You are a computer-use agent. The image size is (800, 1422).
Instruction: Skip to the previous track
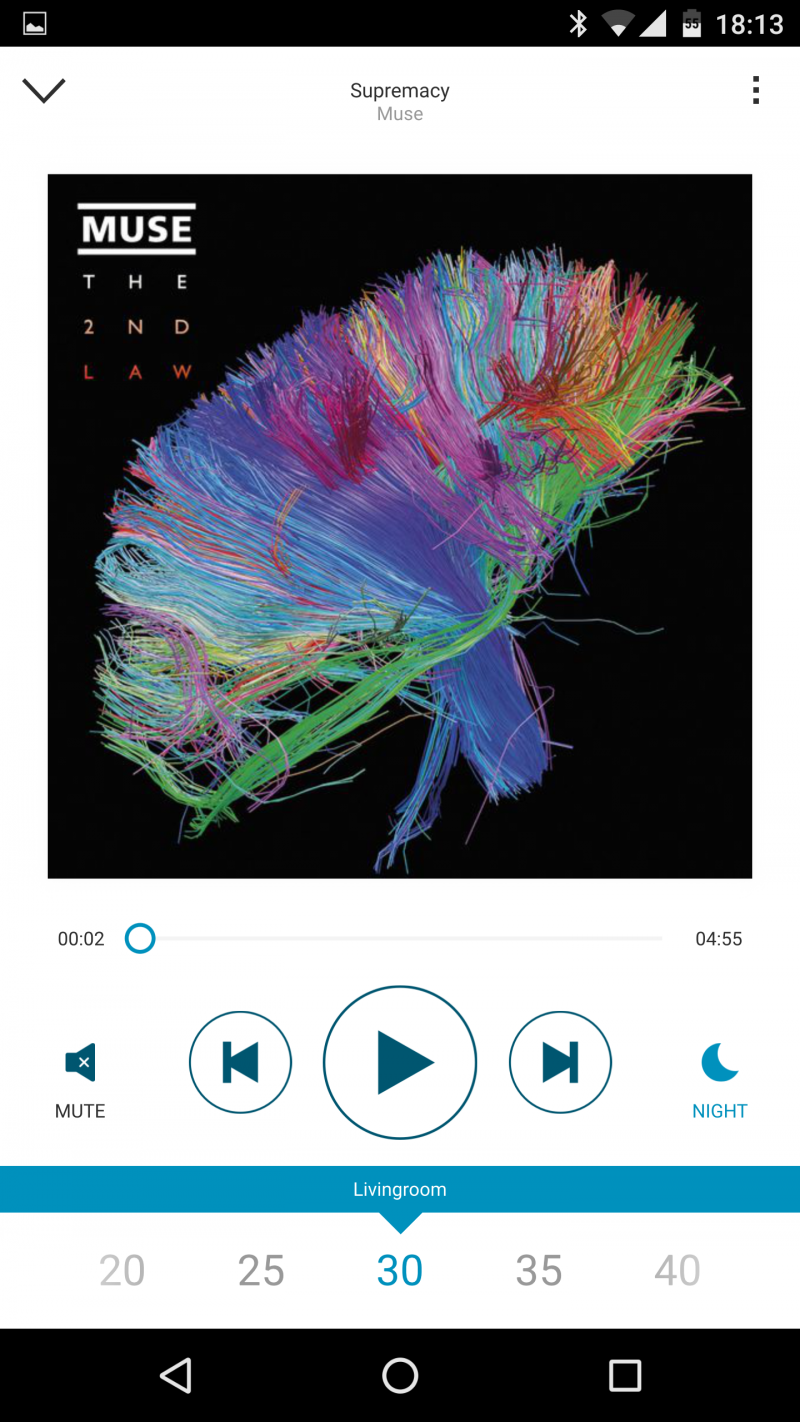(240, 1063)
